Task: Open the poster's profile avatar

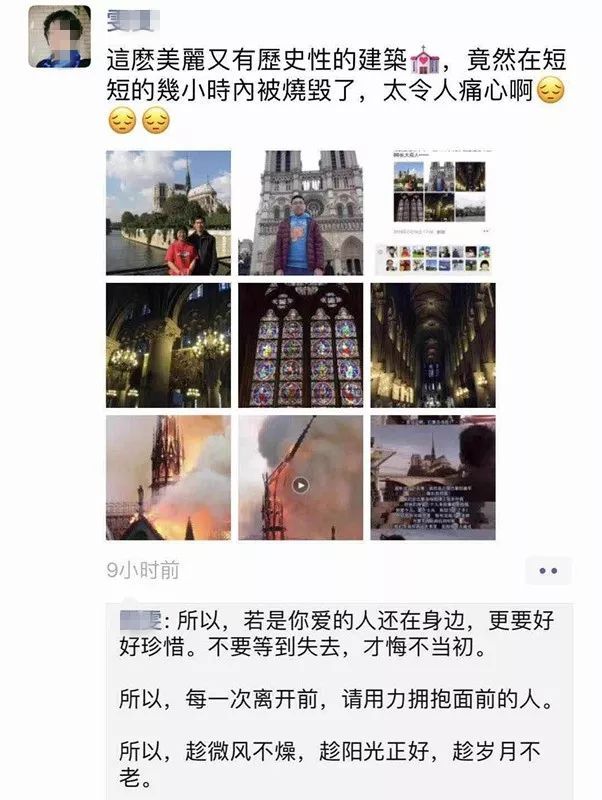Action: 59,35
